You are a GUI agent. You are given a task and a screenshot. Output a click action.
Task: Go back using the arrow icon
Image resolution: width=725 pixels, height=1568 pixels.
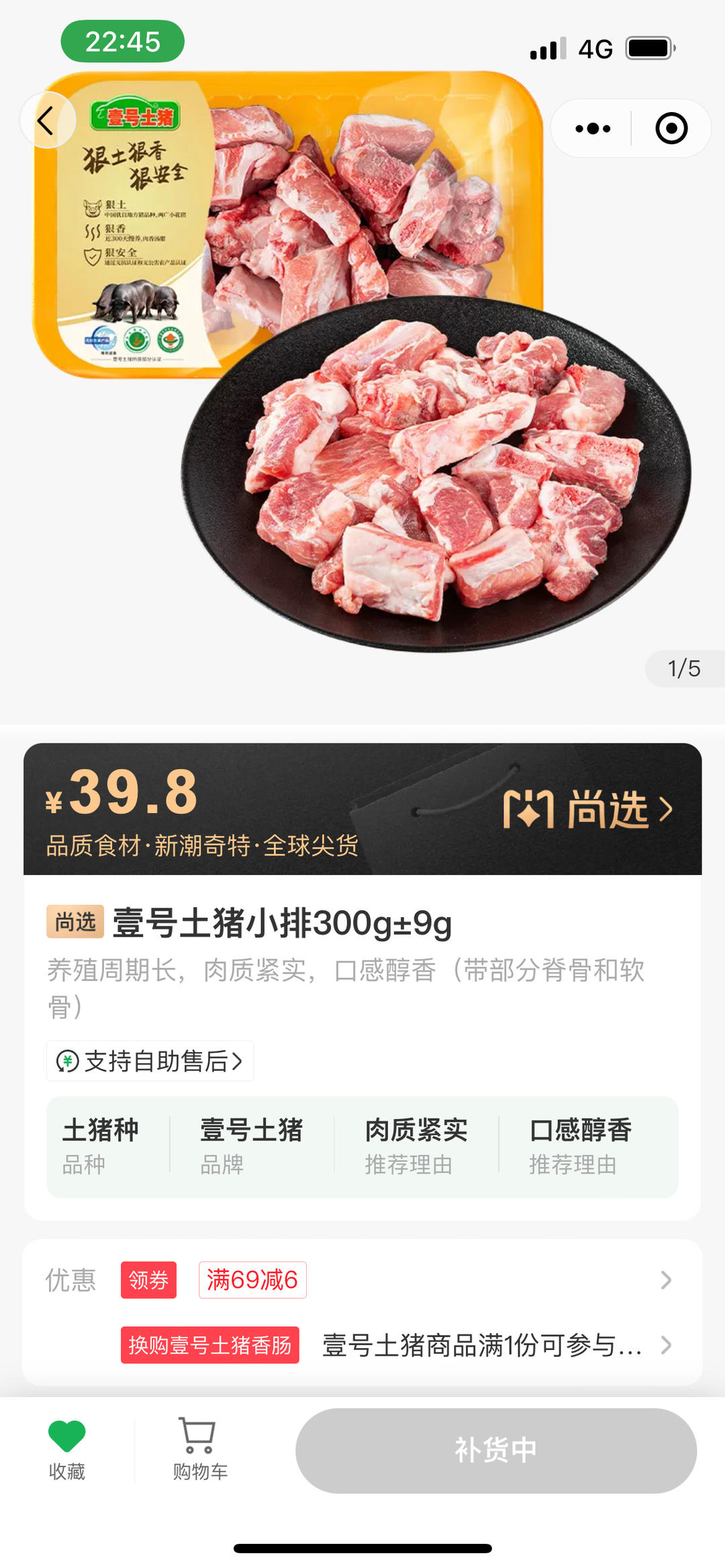(46, 121)
